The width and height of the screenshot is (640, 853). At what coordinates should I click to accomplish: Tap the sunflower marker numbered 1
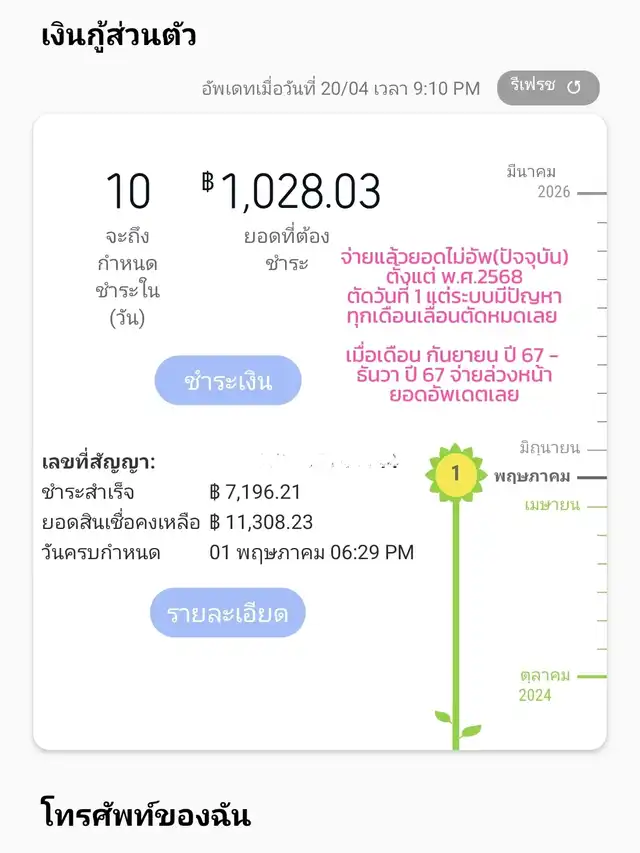point(456,473)
